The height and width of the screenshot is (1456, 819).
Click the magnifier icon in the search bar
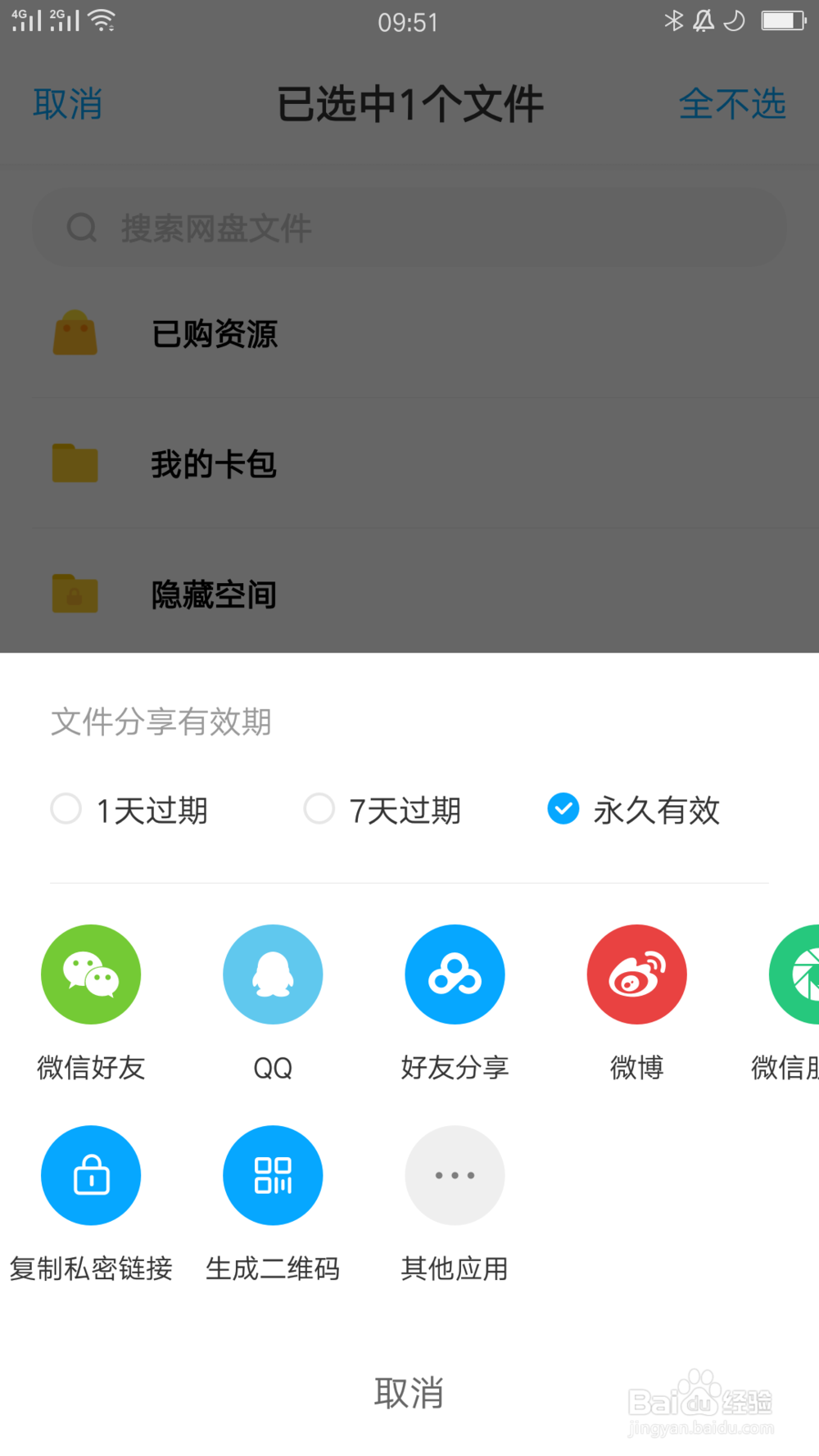pos(81,228)
